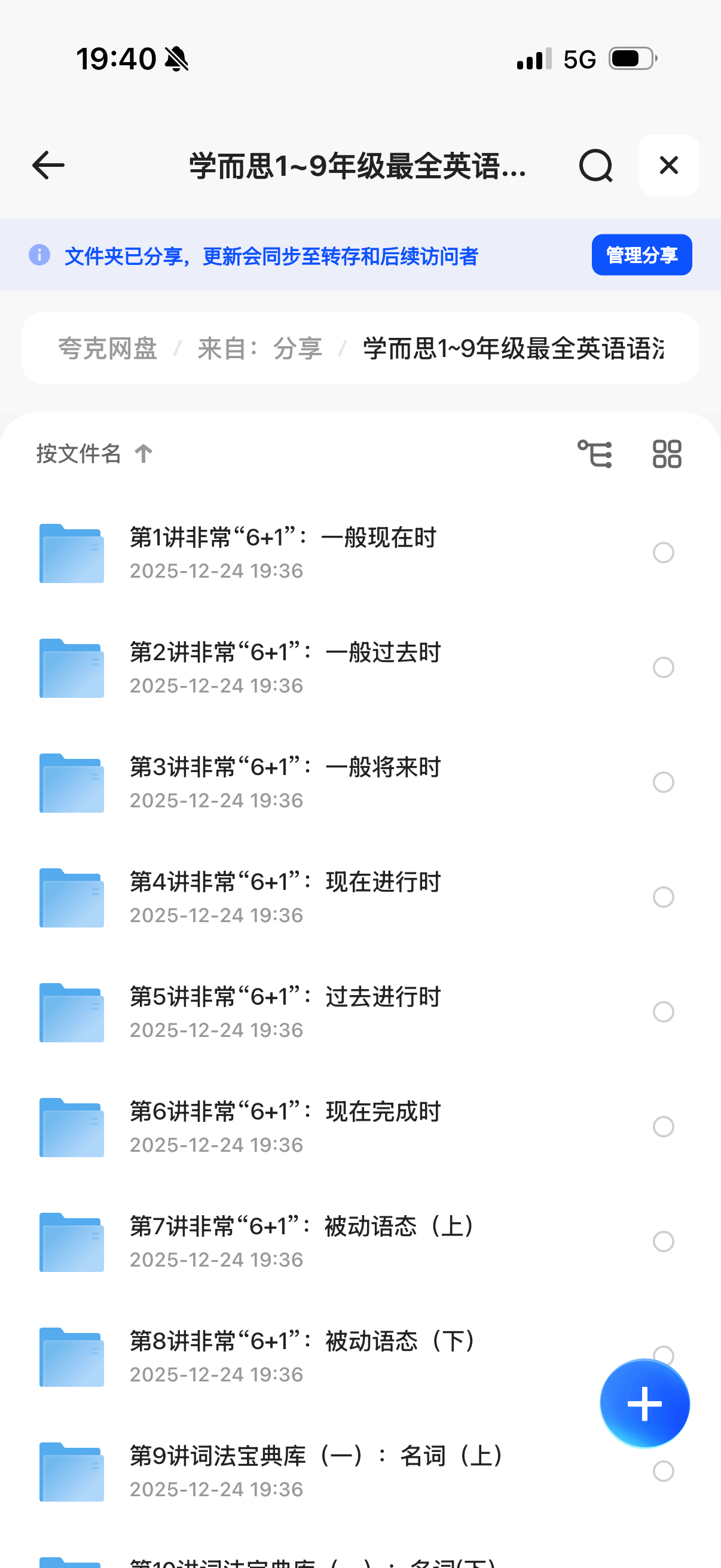Viewport: 721px width, 1568px height.
Task: Go to 夸克网盘 in the breadcrumb path
Action: [108, 349]
